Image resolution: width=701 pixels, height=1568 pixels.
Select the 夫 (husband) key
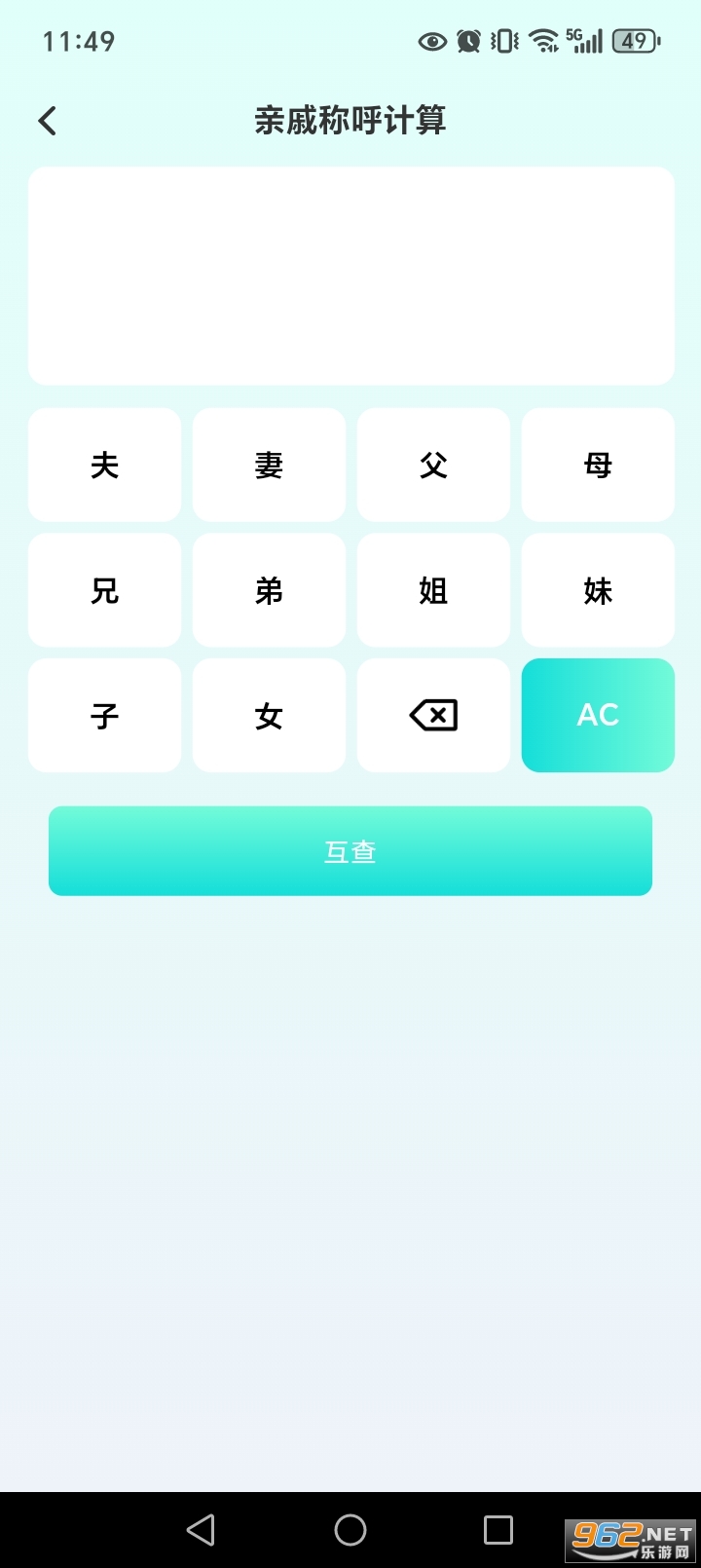coord(104,465)
